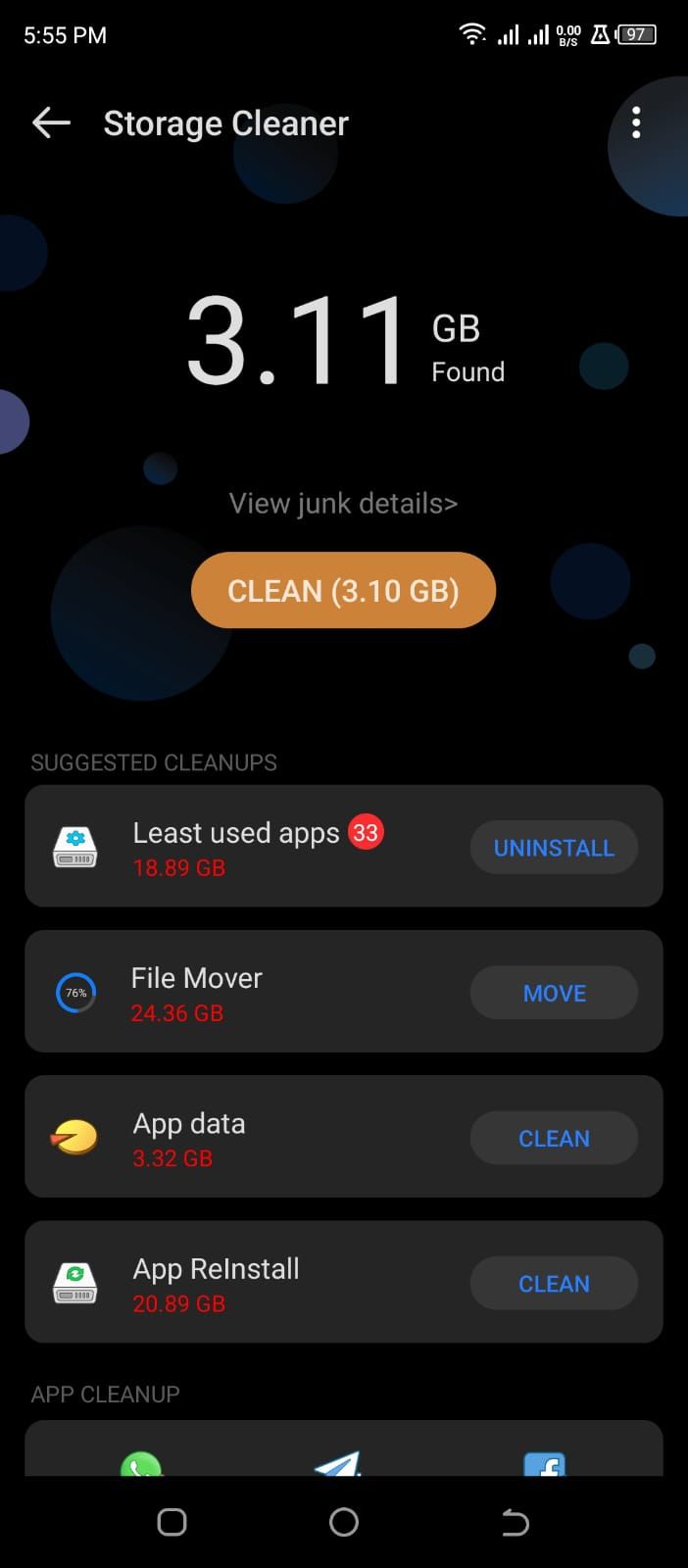The image size is (688, 1568).
Task: Open the system recent apps view
Action: coord(172,1522)
